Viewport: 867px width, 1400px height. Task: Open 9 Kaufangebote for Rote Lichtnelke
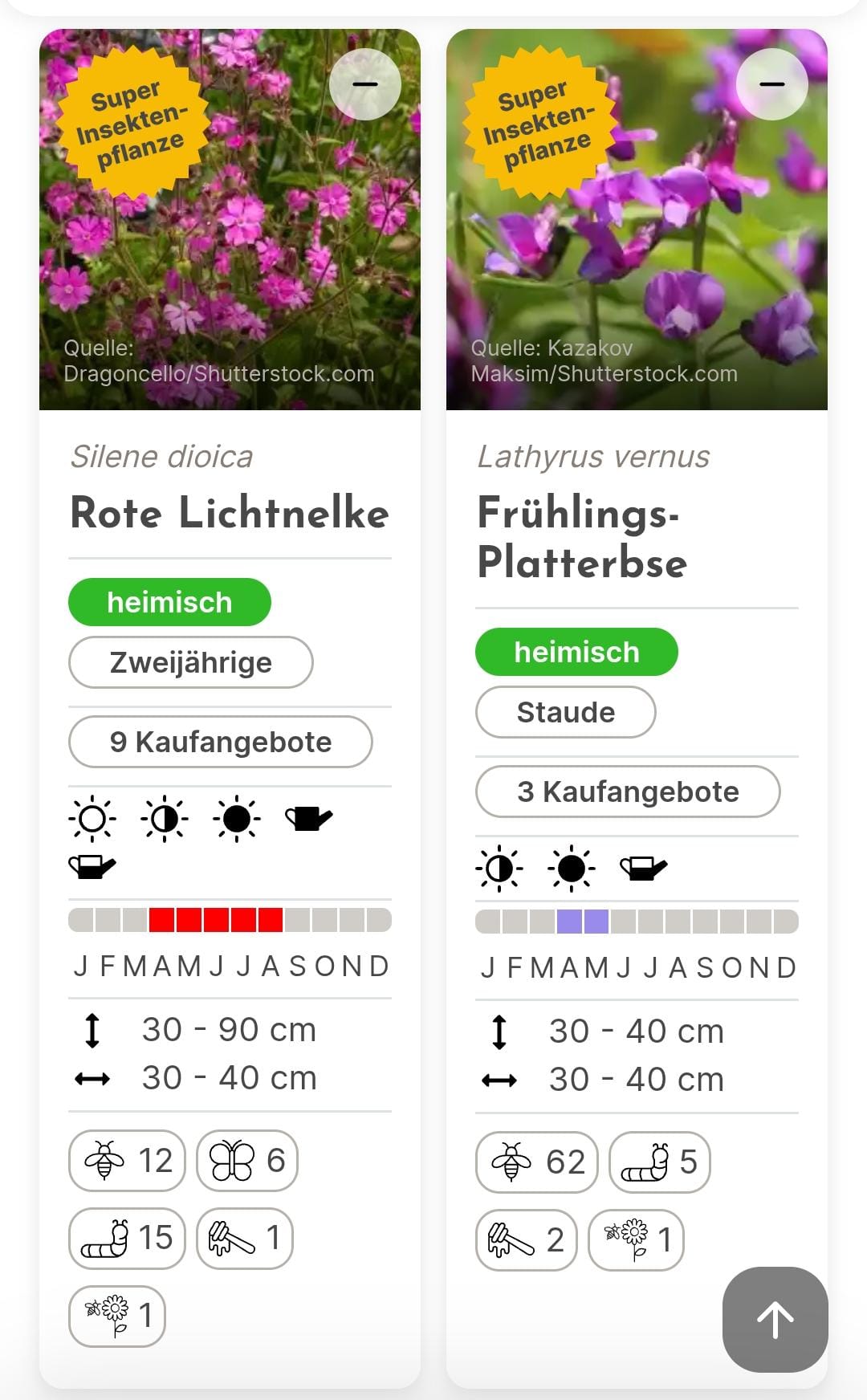coord(221,742)
